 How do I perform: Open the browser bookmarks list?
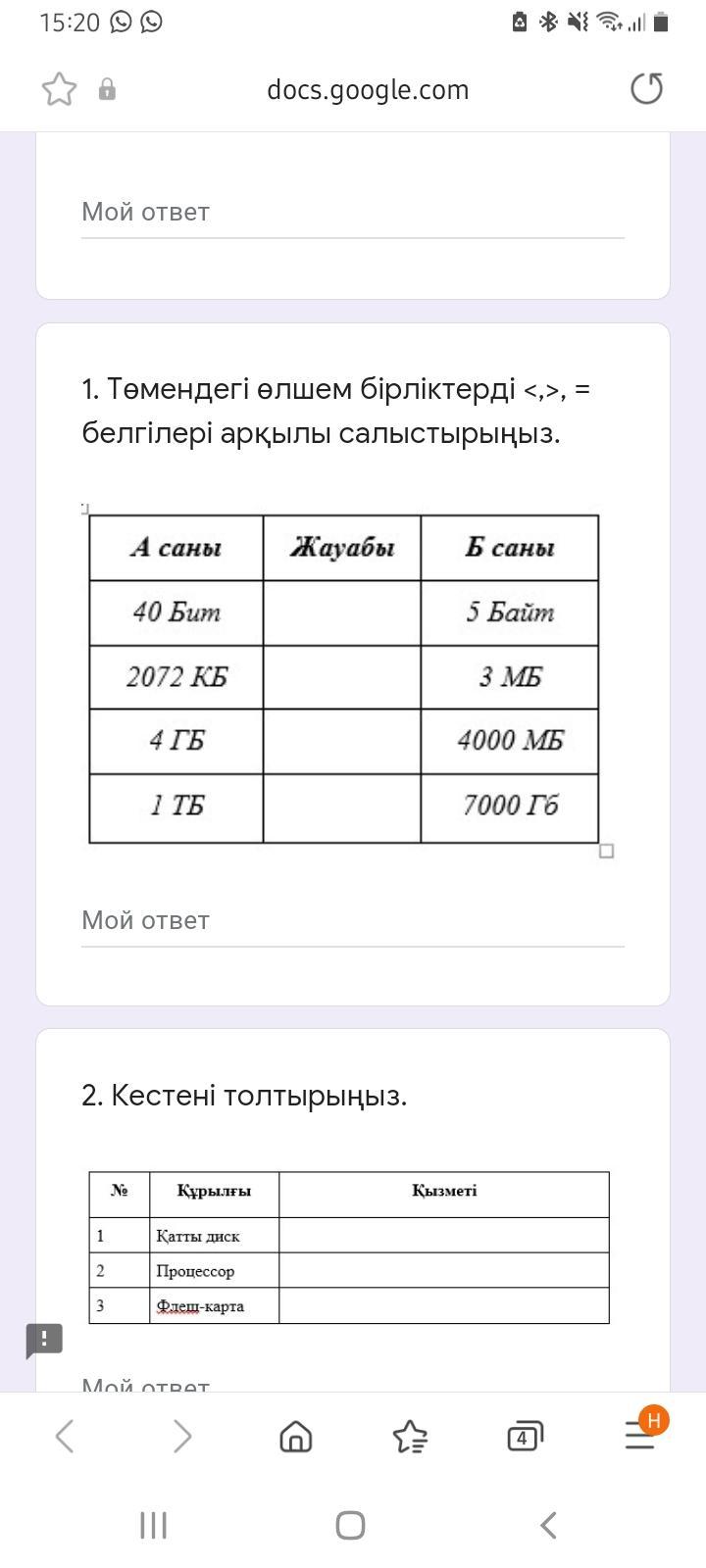click(x=410, y=1437)
